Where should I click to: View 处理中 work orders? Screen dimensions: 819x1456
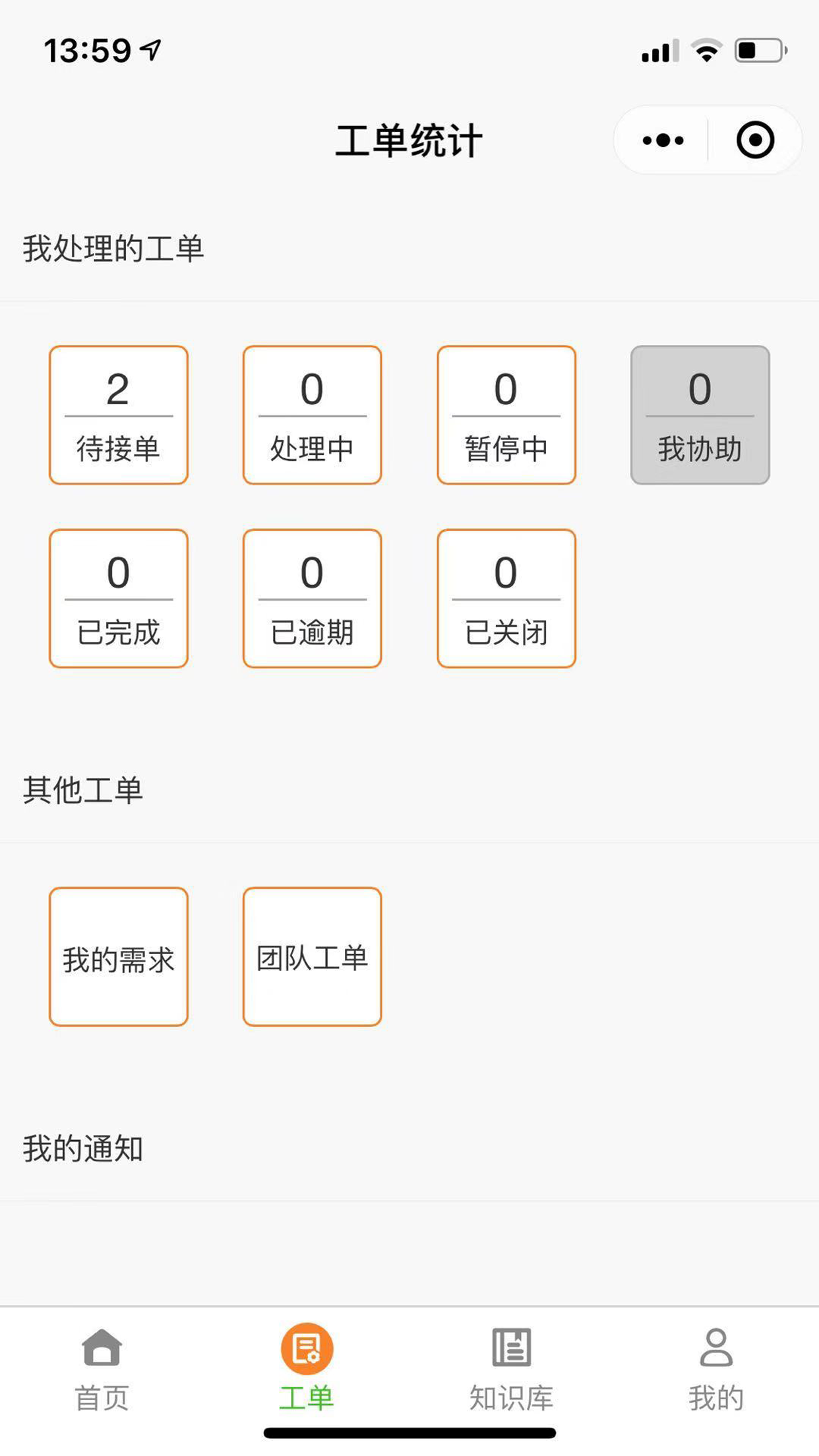313,415
